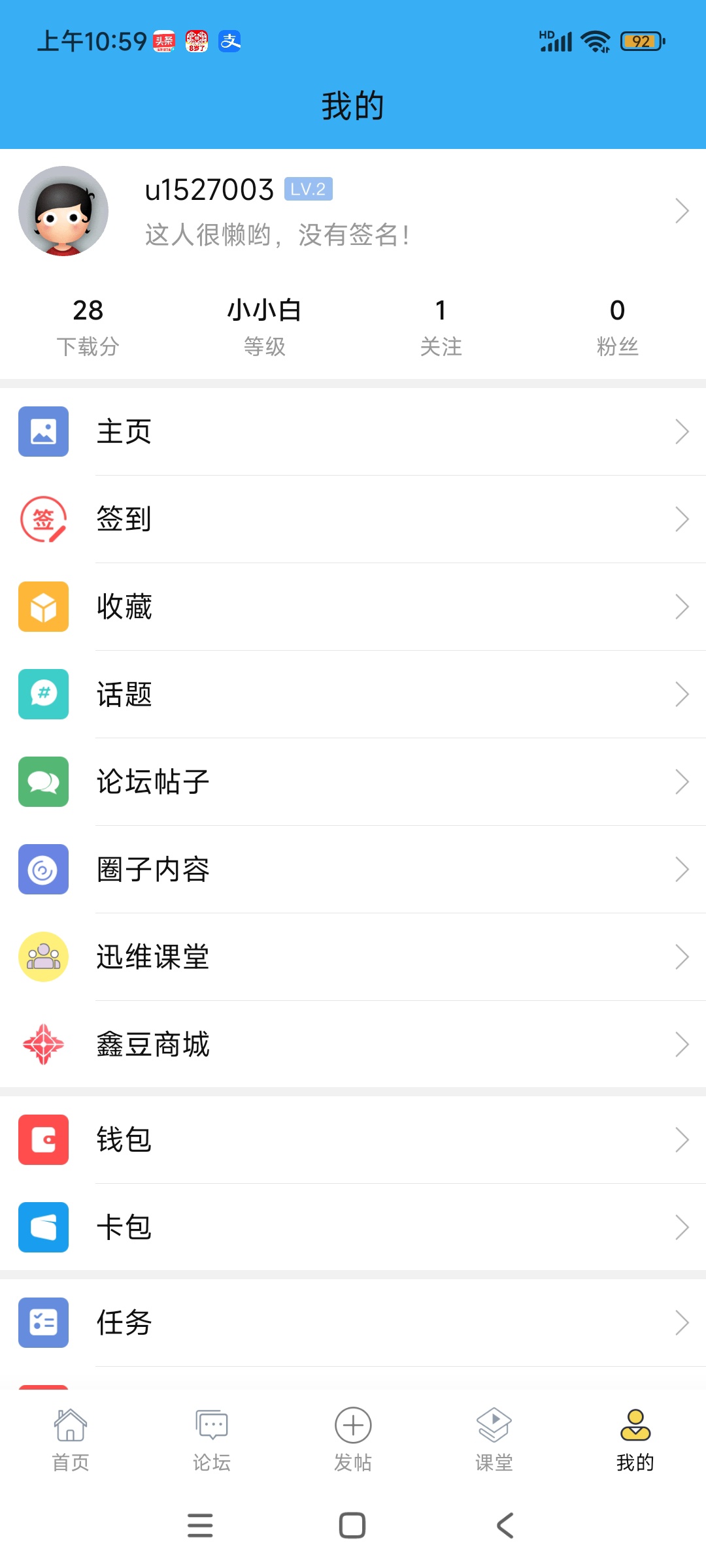706x1568 pixels.
Task: Open 签到 to check in
Action: pyautogui.click(x=353, y=519)
